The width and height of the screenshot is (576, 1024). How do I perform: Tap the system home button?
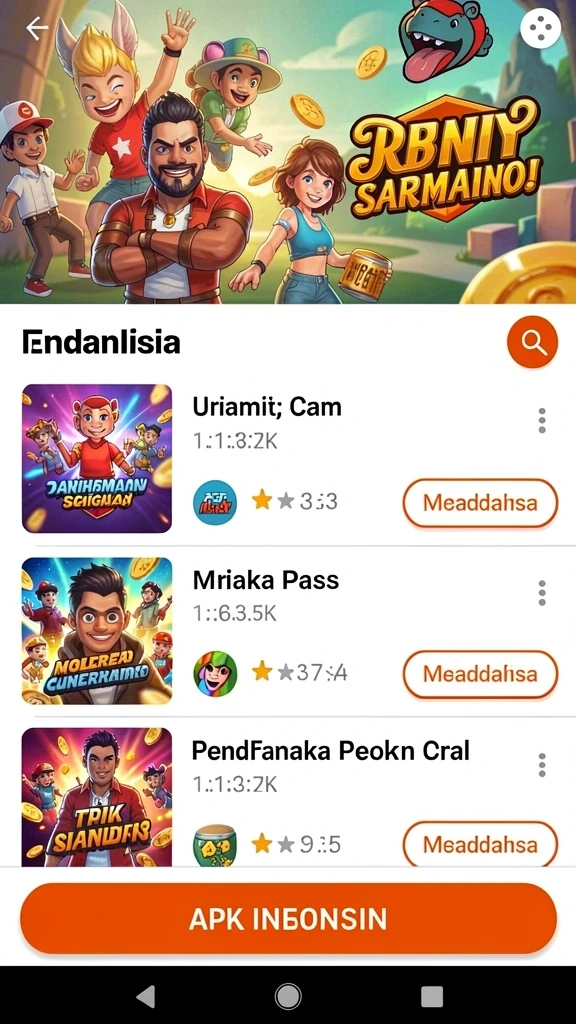[288, 997]
